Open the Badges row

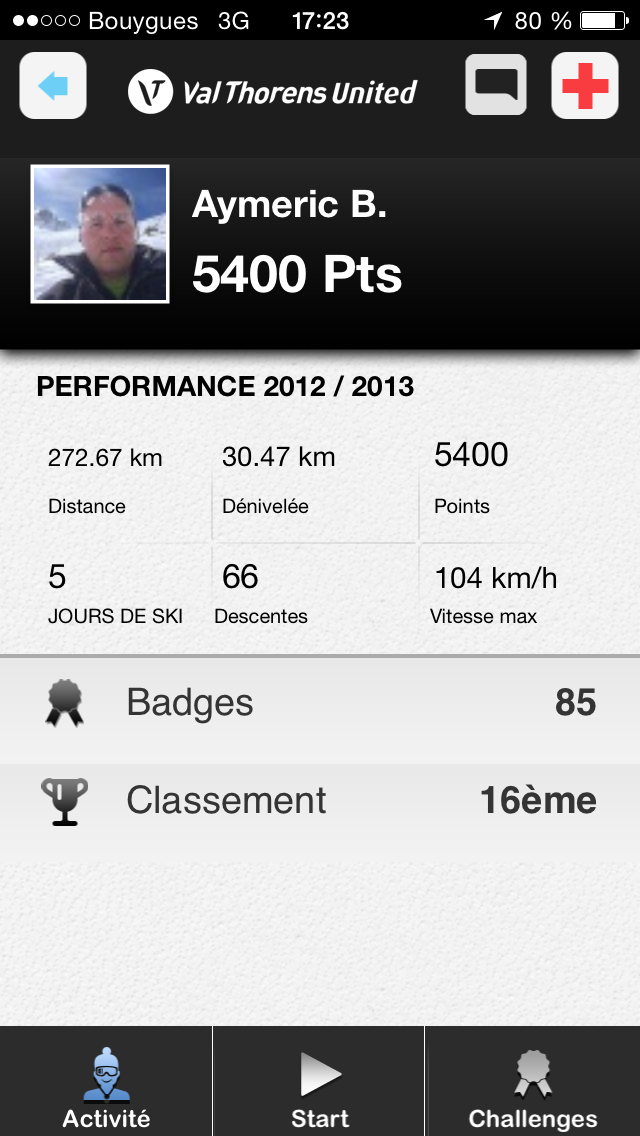tap(320, 704)
